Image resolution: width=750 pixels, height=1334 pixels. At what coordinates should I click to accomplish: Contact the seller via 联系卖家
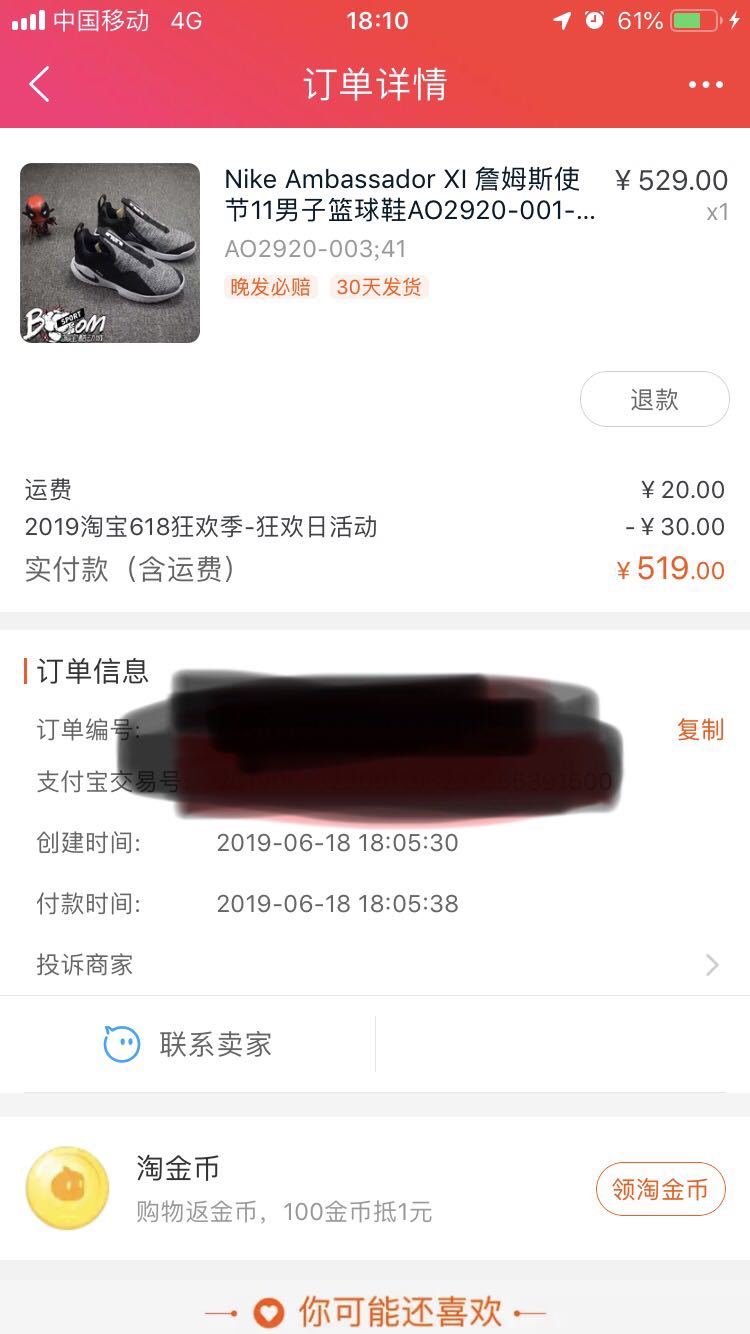click(188, 1044)
